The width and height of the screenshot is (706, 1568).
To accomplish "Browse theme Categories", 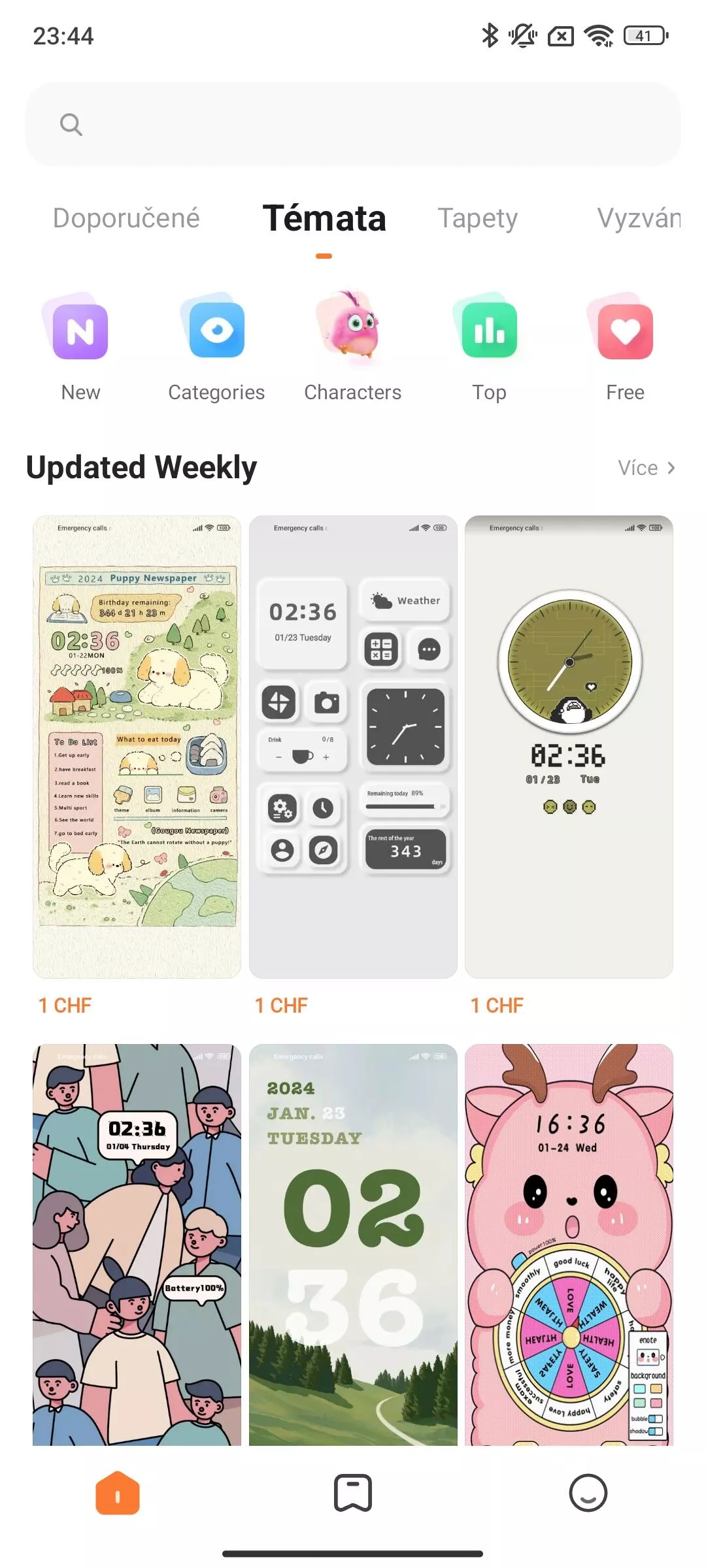I will pyautogui.click(x=216, y=347).
